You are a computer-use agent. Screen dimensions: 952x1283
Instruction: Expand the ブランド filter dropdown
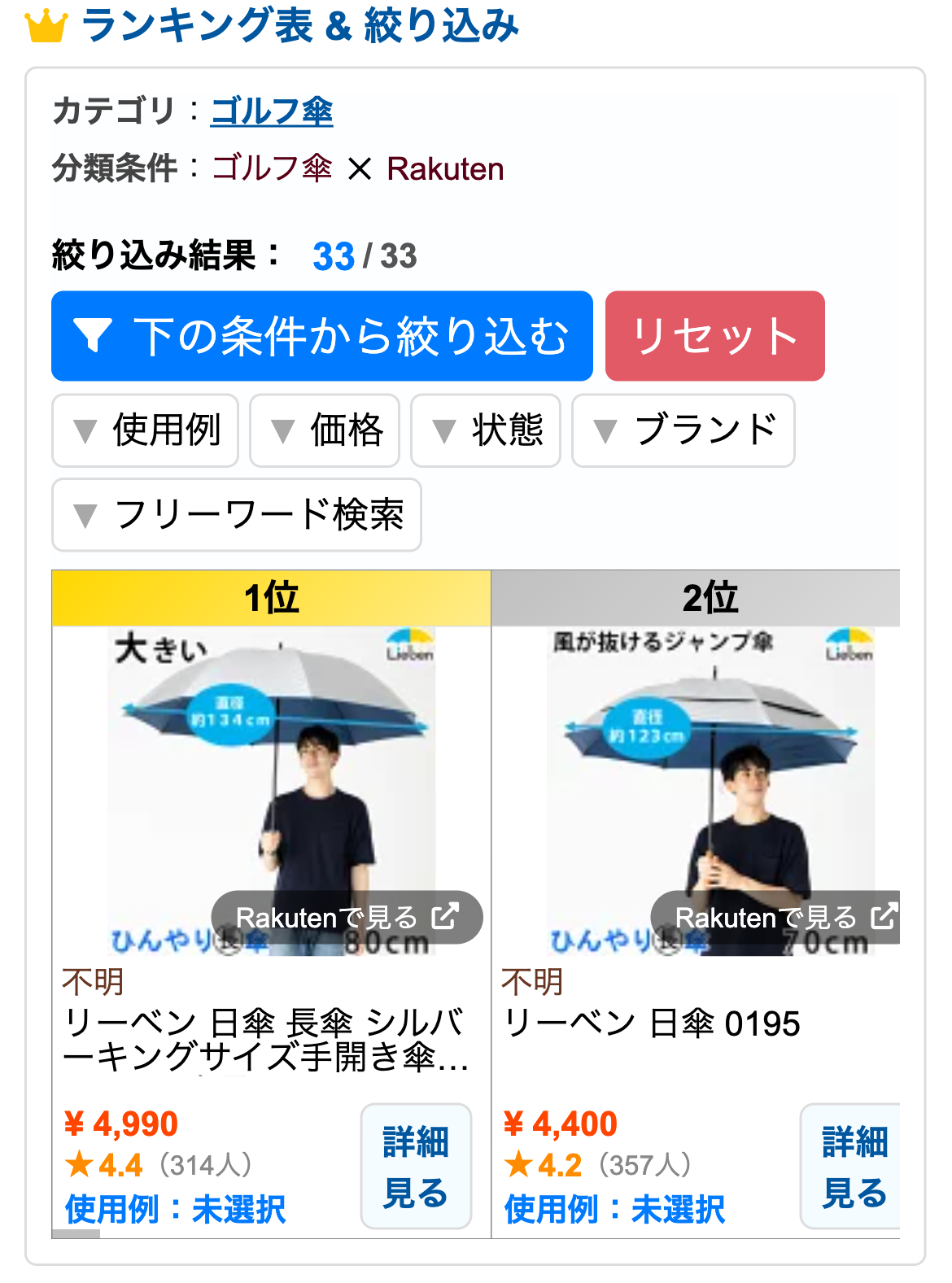pyautogui.click(x=683, y=430)
